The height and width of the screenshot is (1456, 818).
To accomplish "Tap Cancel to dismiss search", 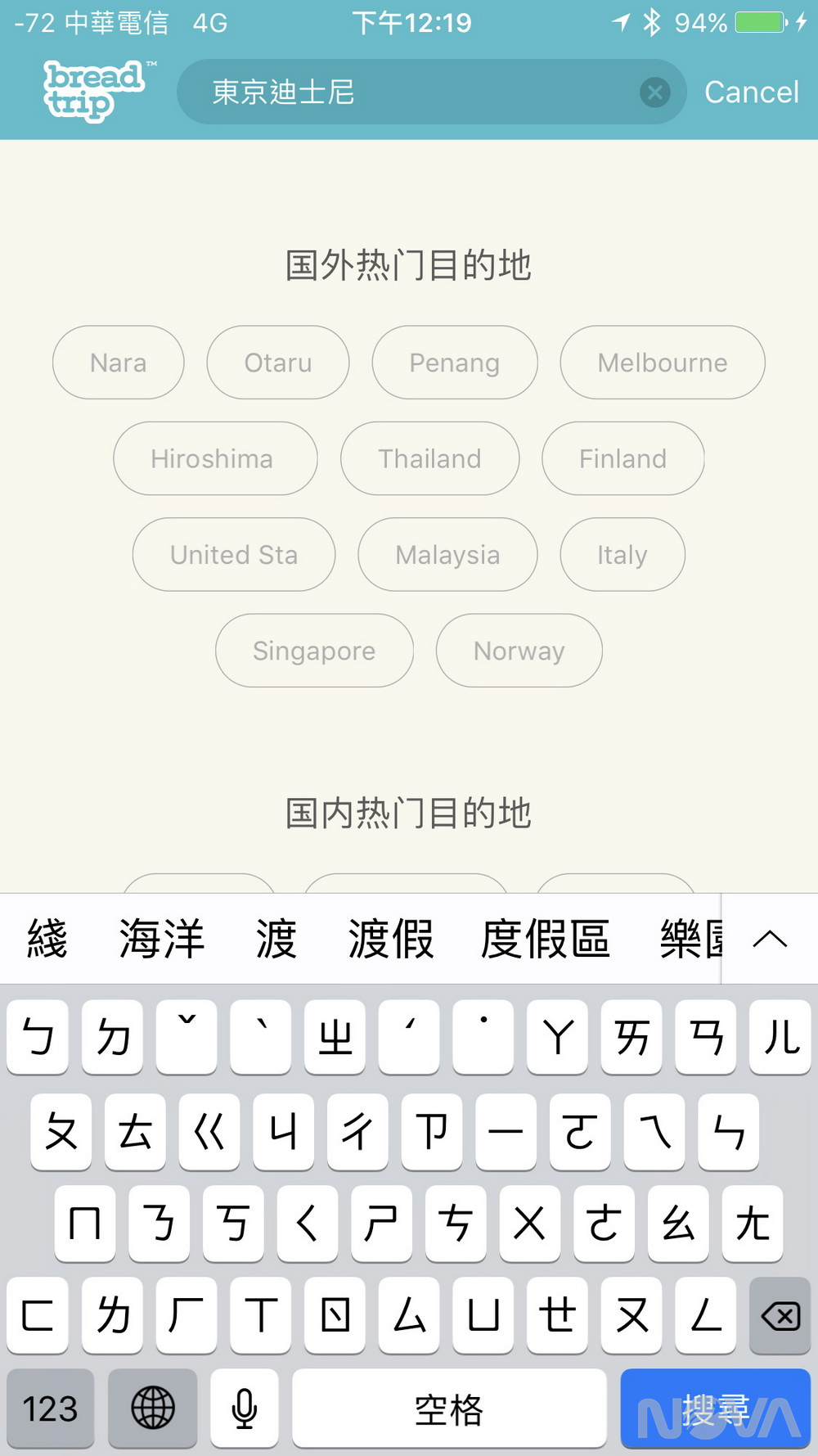I will (x=751, y=92).
